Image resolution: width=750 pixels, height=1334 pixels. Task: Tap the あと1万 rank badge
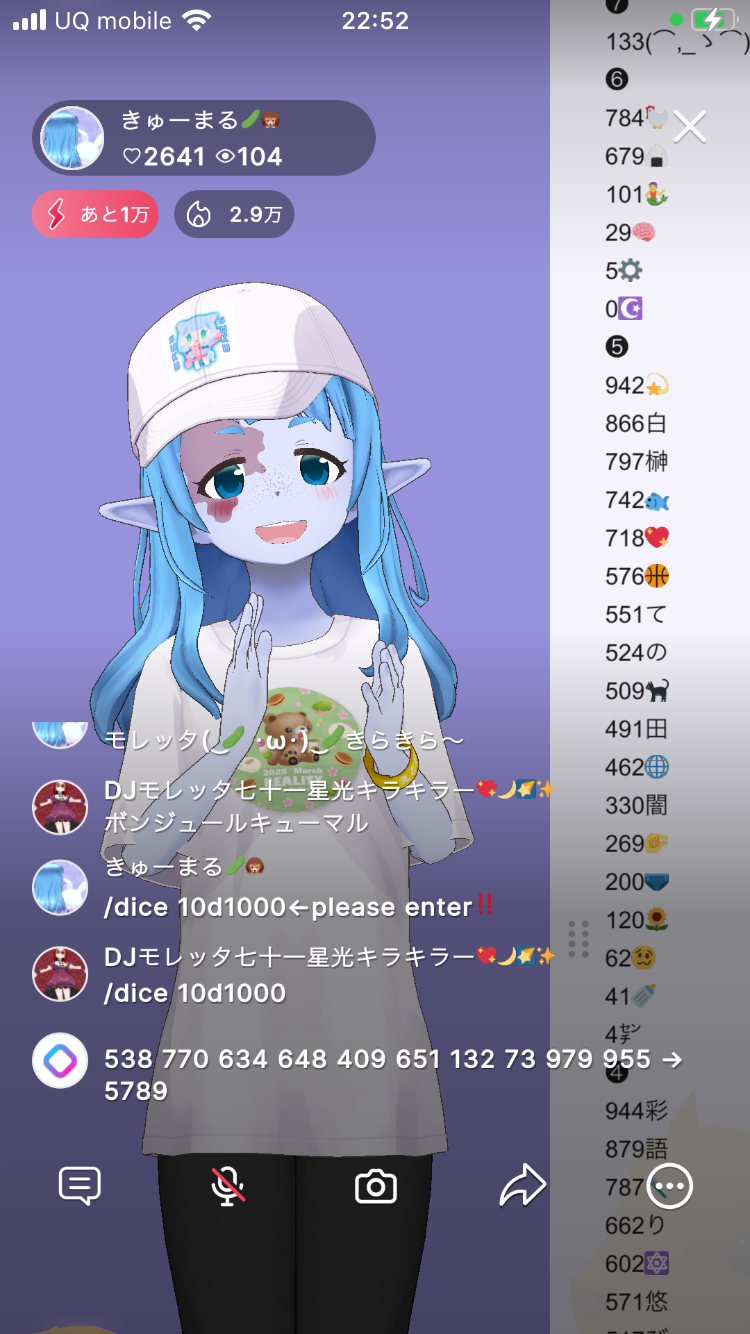point(95,214)
